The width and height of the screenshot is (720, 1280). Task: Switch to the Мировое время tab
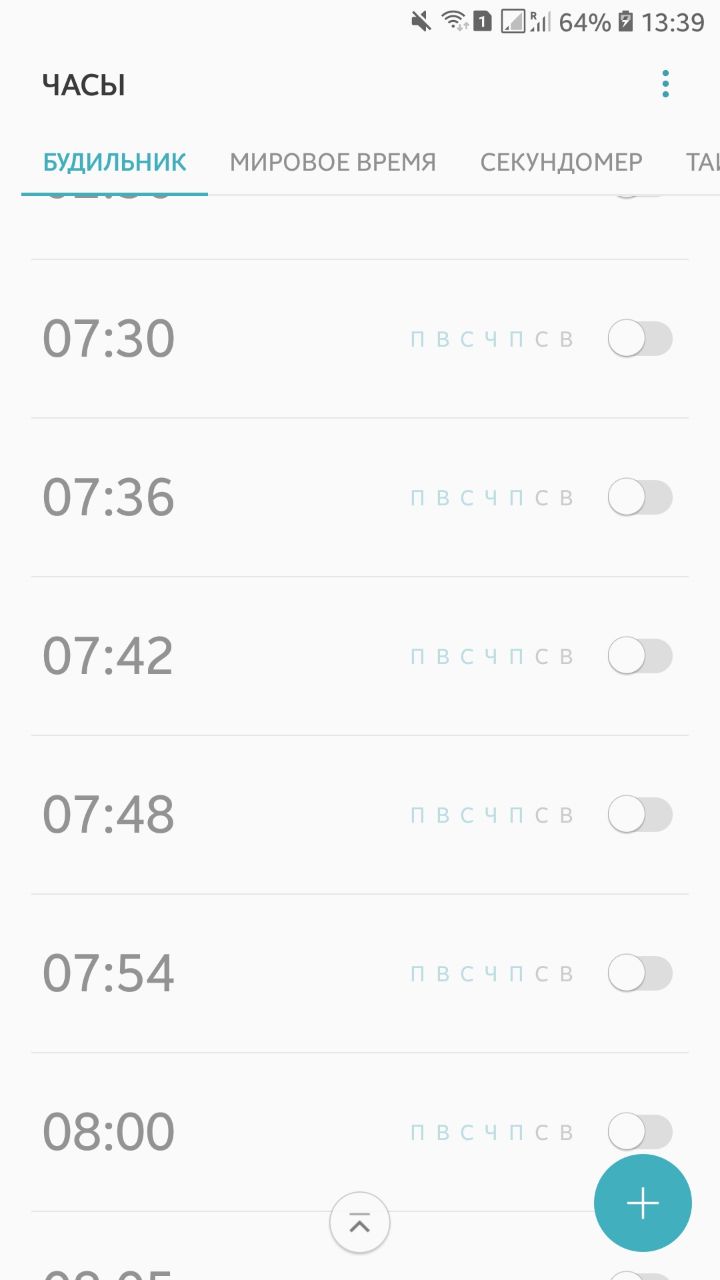pos(333,162)
